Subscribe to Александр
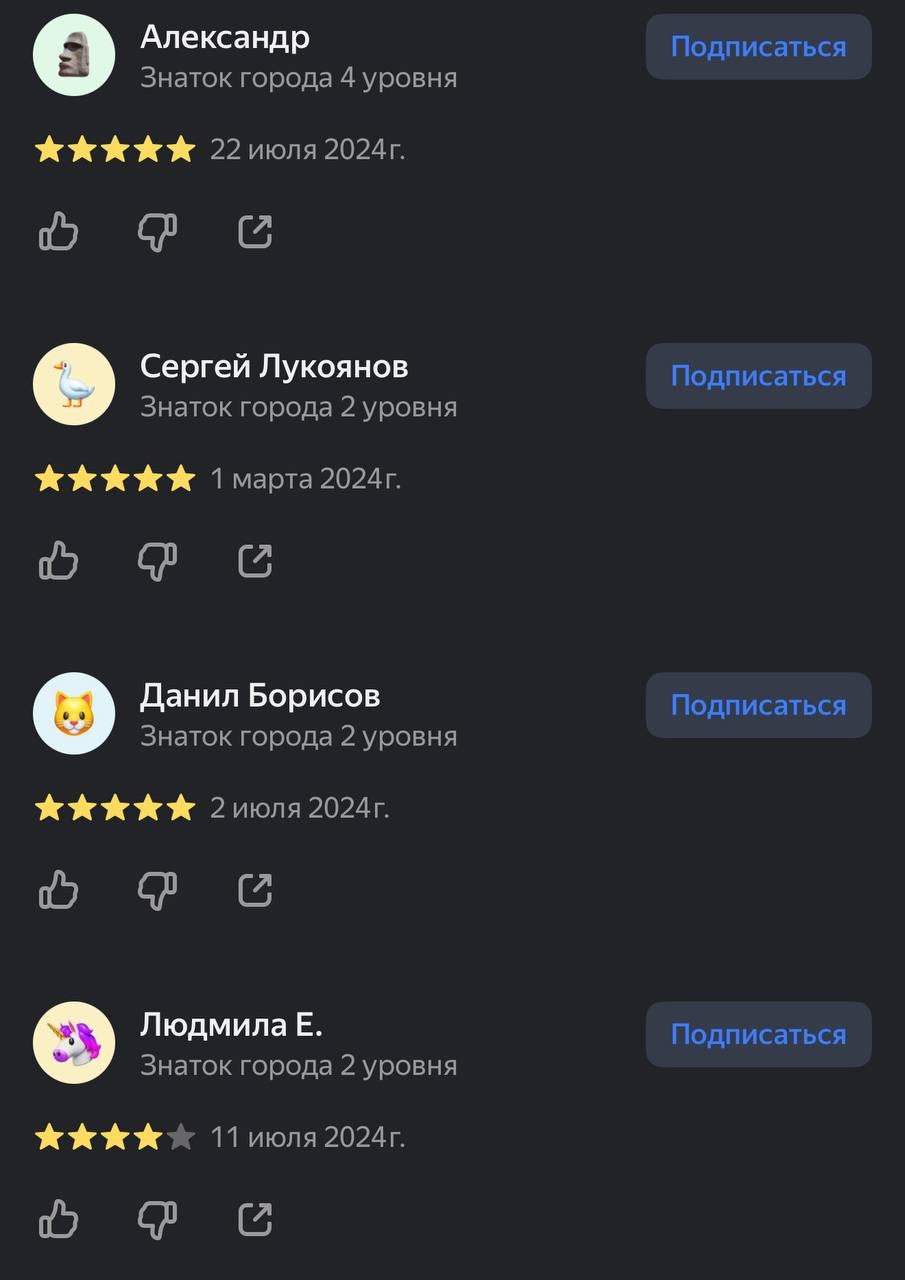 (x=758, y=47)
